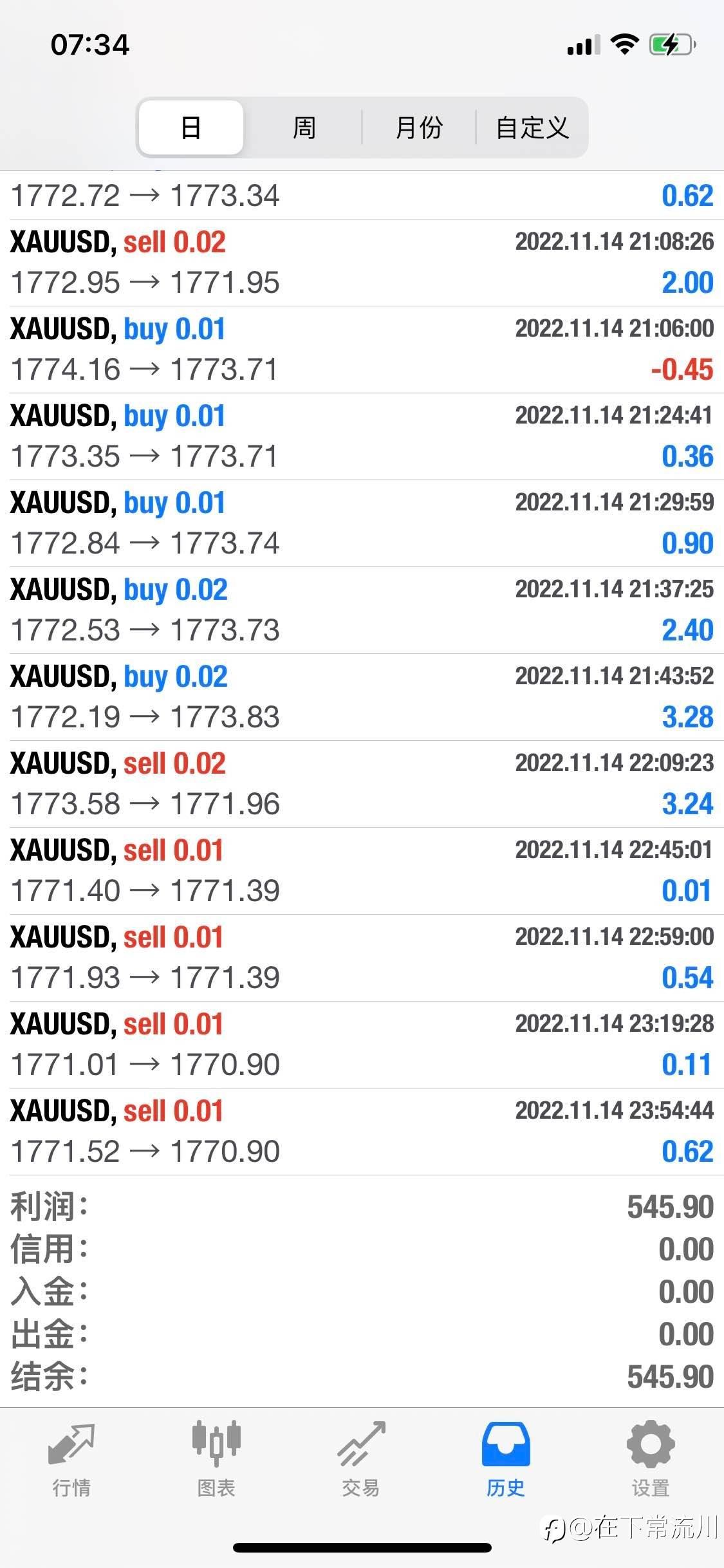Switch to the 月份 (month) period
The image size is (724, 1568).
pos(418,127)
